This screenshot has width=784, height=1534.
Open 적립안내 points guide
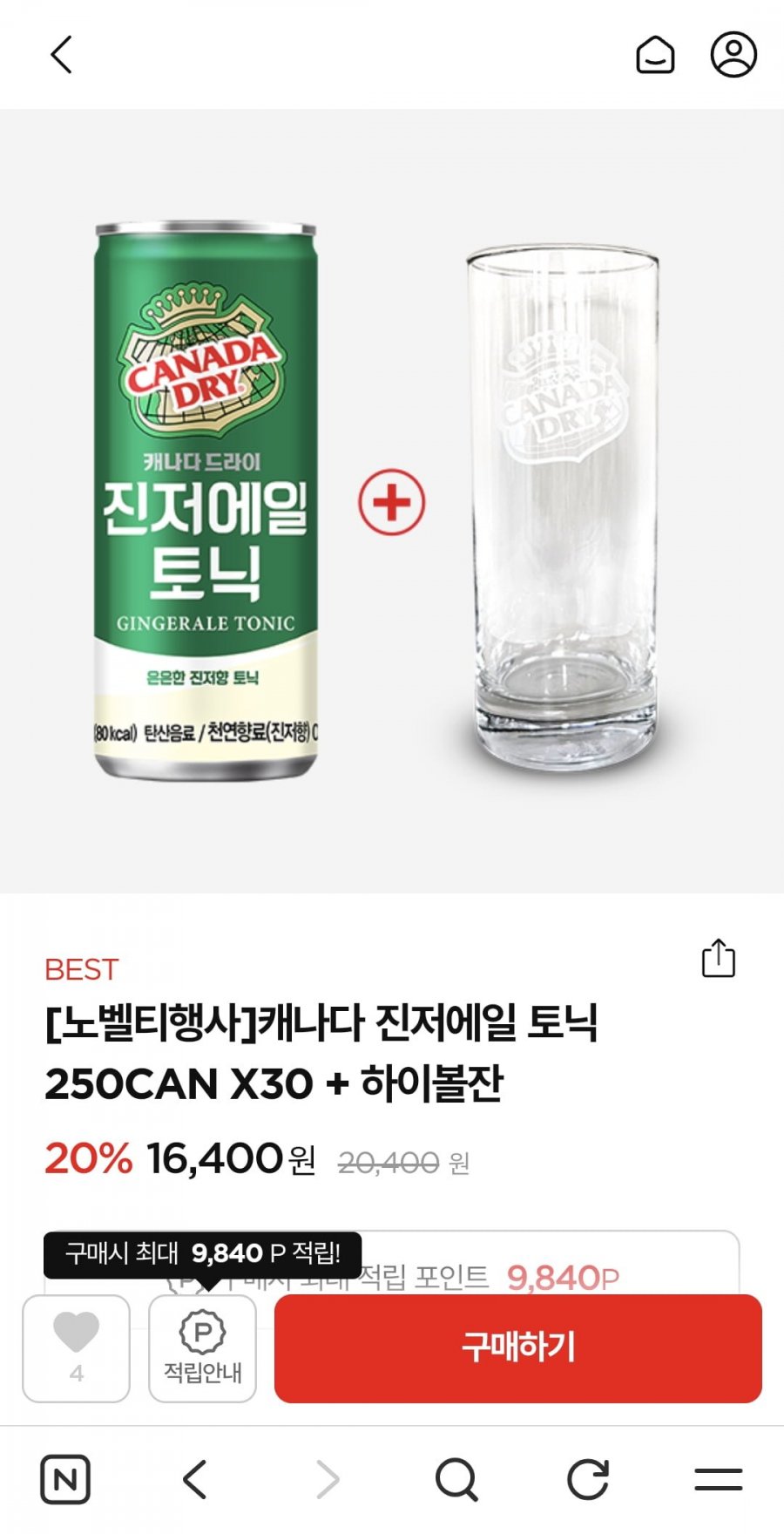click(x=202, y=1347)
